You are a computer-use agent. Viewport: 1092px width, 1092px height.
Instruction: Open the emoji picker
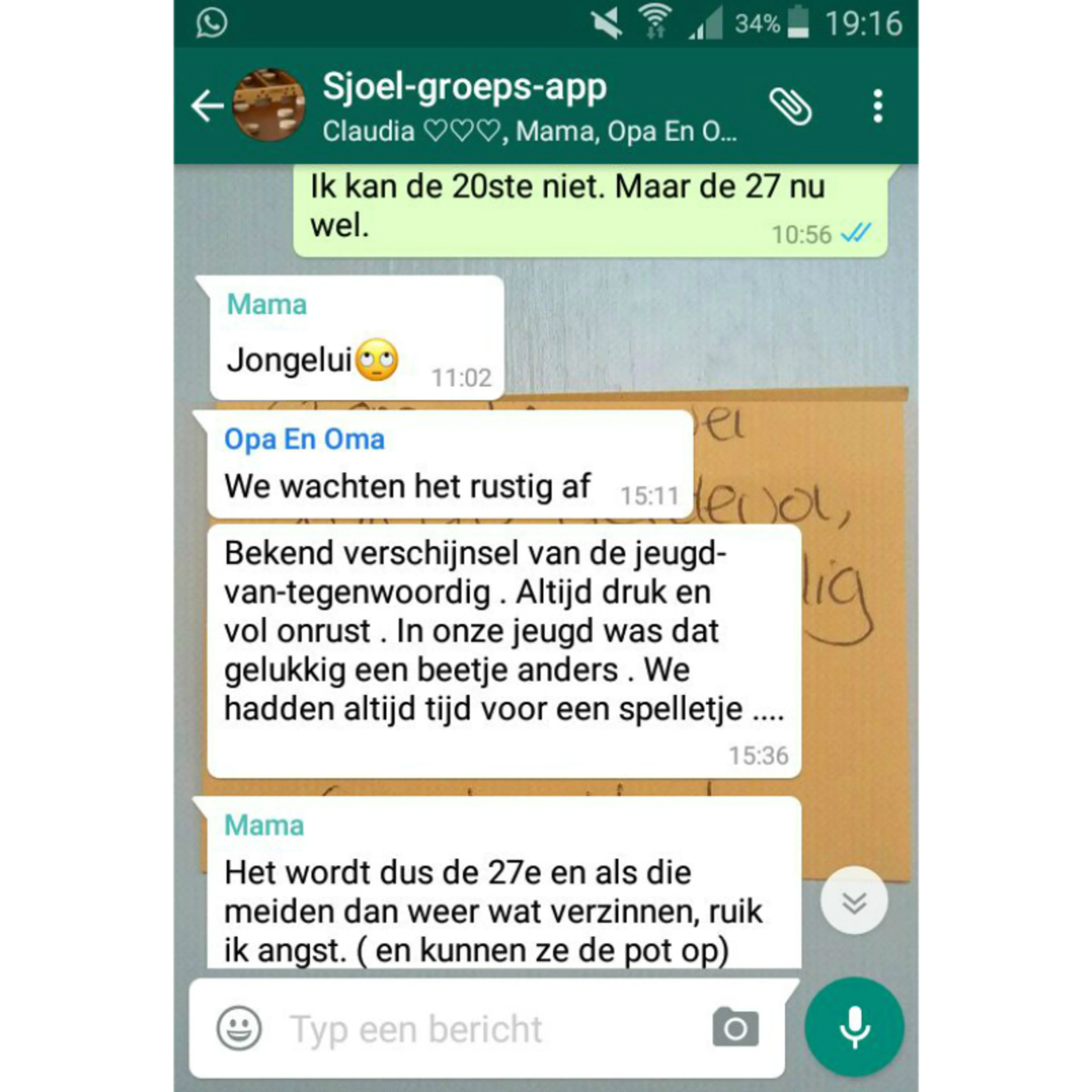point(239,1027)
